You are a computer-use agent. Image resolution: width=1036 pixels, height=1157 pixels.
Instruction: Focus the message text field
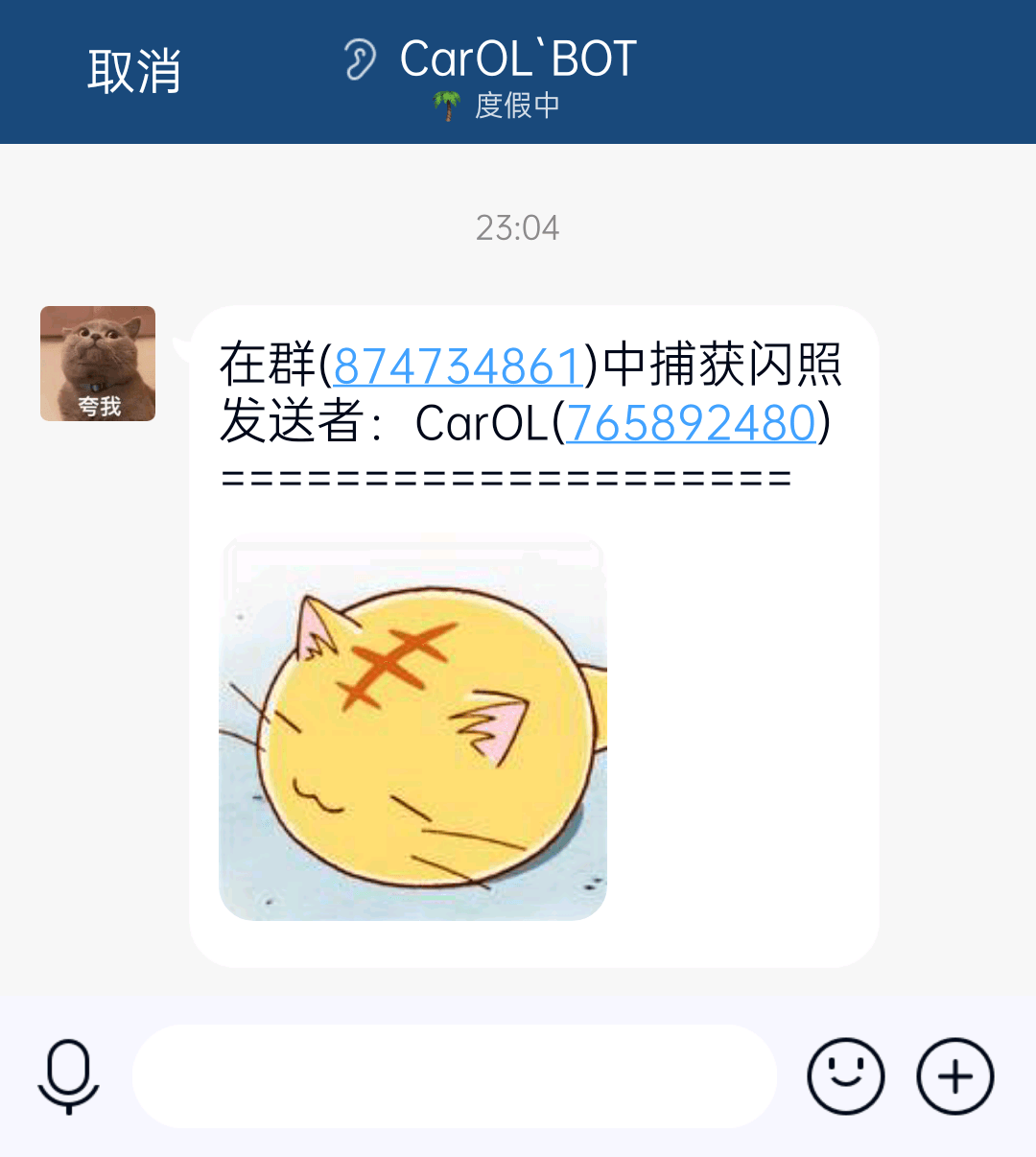(x=453, y=1076)
